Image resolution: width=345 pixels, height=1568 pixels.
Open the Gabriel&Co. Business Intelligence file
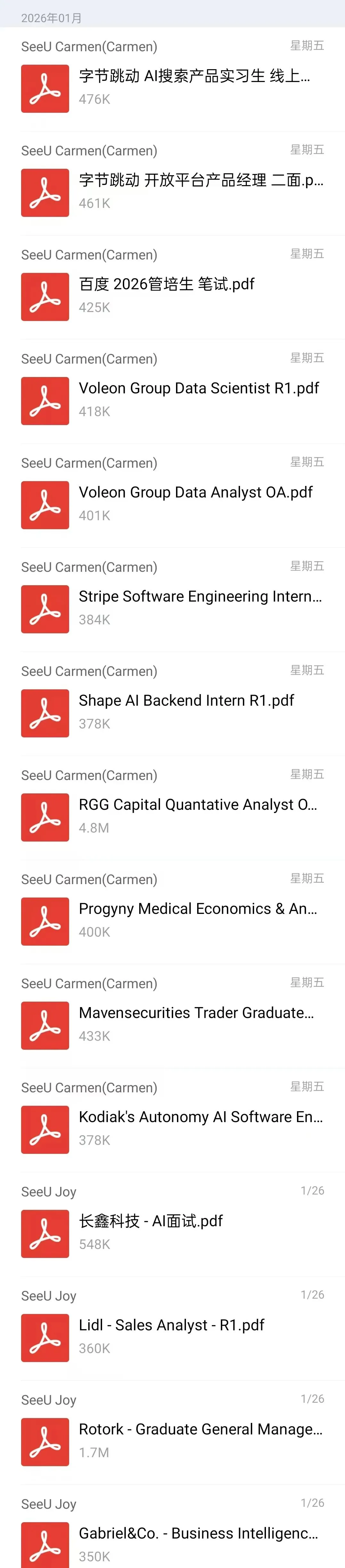(198, 1534)
